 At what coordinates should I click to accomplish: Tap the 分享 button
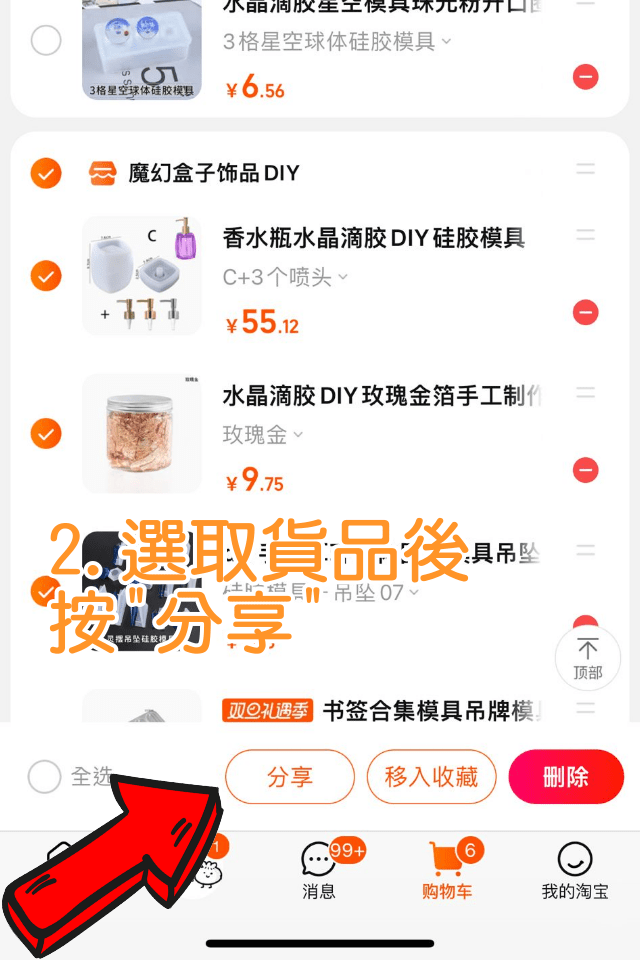pos(290,777)
